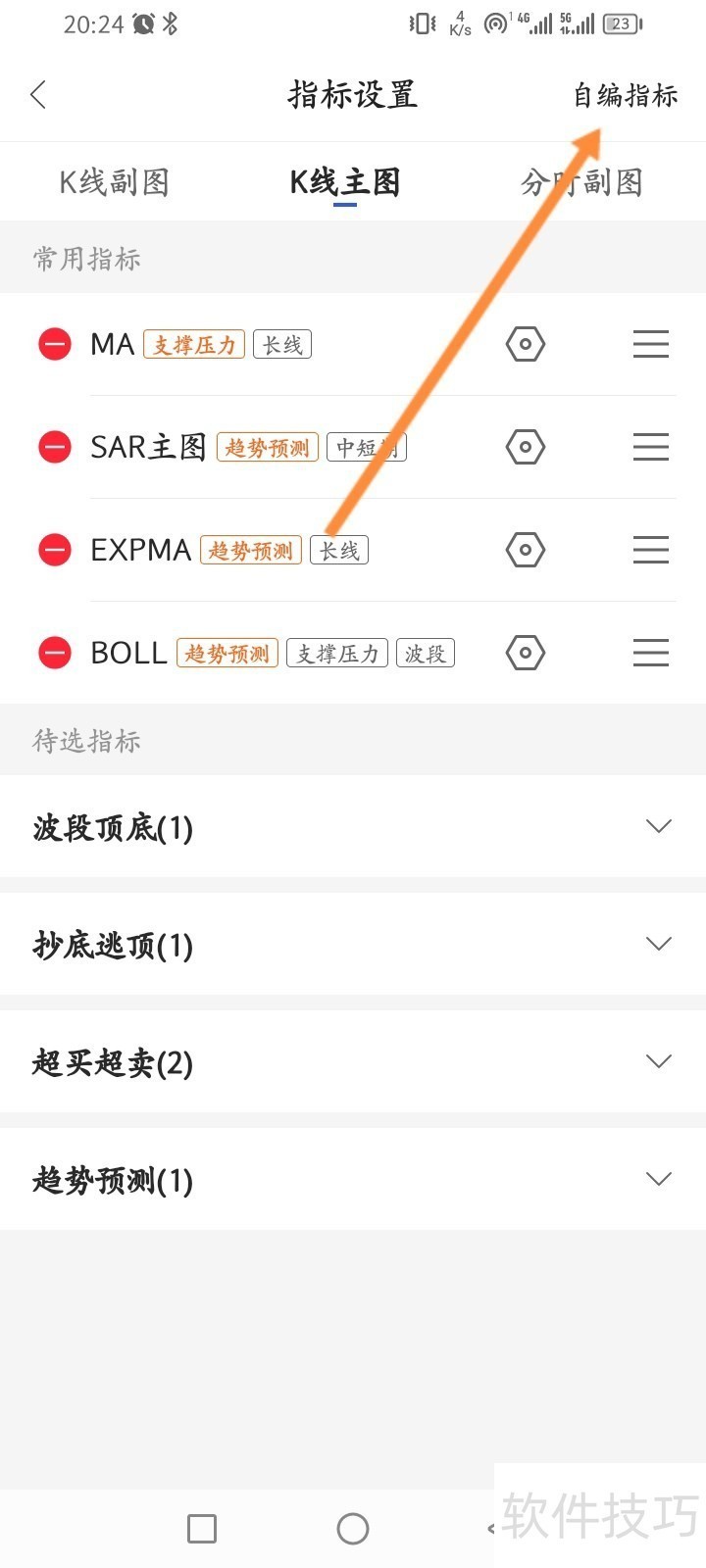
Task: Open 自编指标 at top right
Action: coord(626,95)
